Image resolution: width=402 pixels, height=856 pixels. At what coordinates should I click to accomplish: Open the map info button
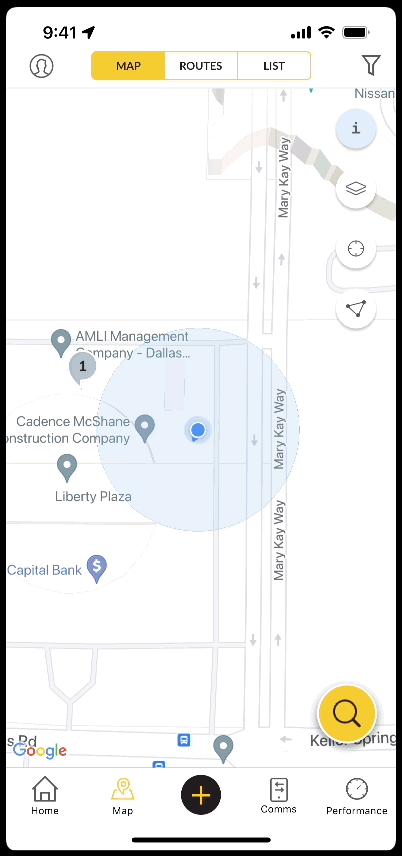tap(356, 128)
